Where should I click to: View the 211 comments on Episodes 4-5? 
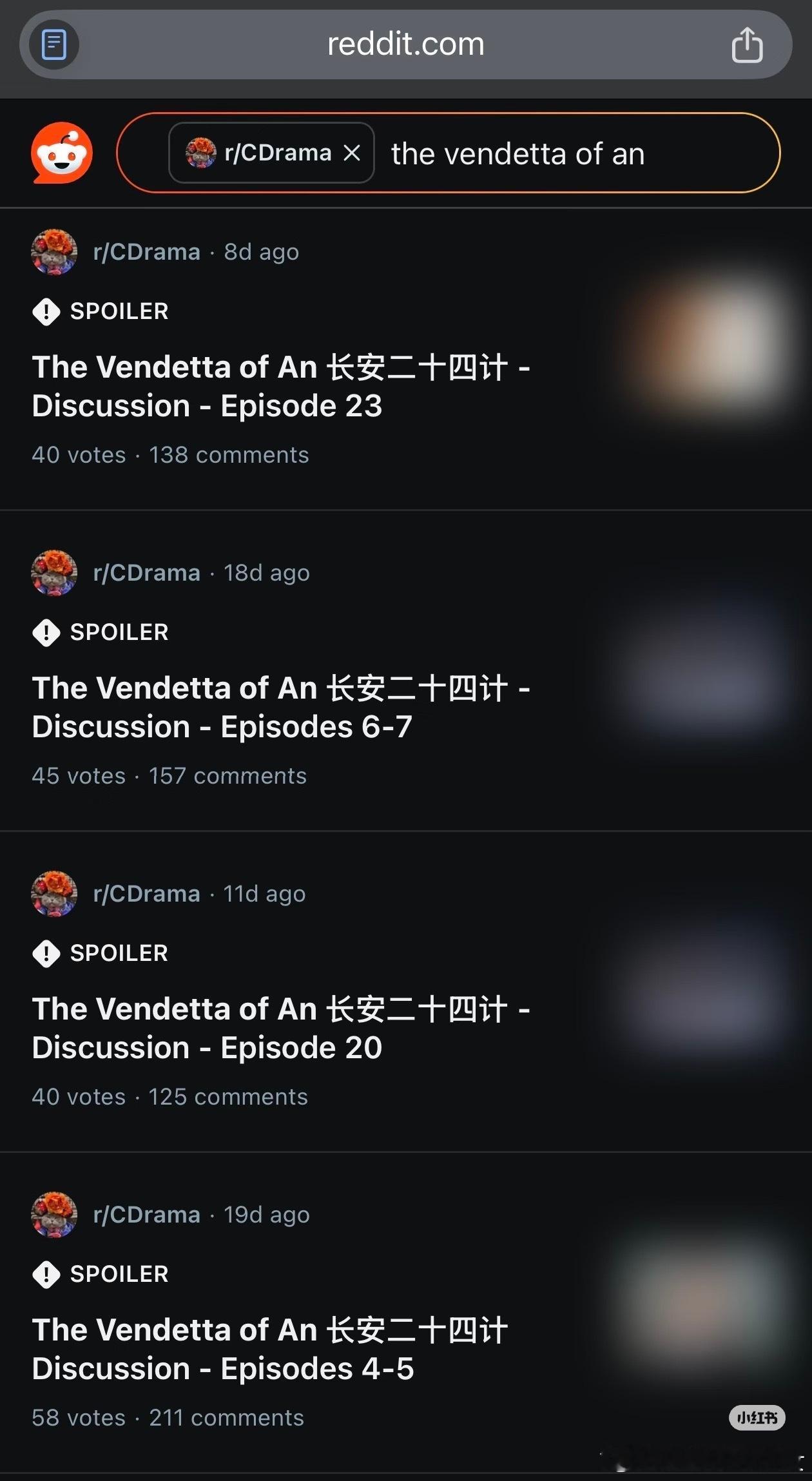pyautogui.click(x=226, y=1417)
